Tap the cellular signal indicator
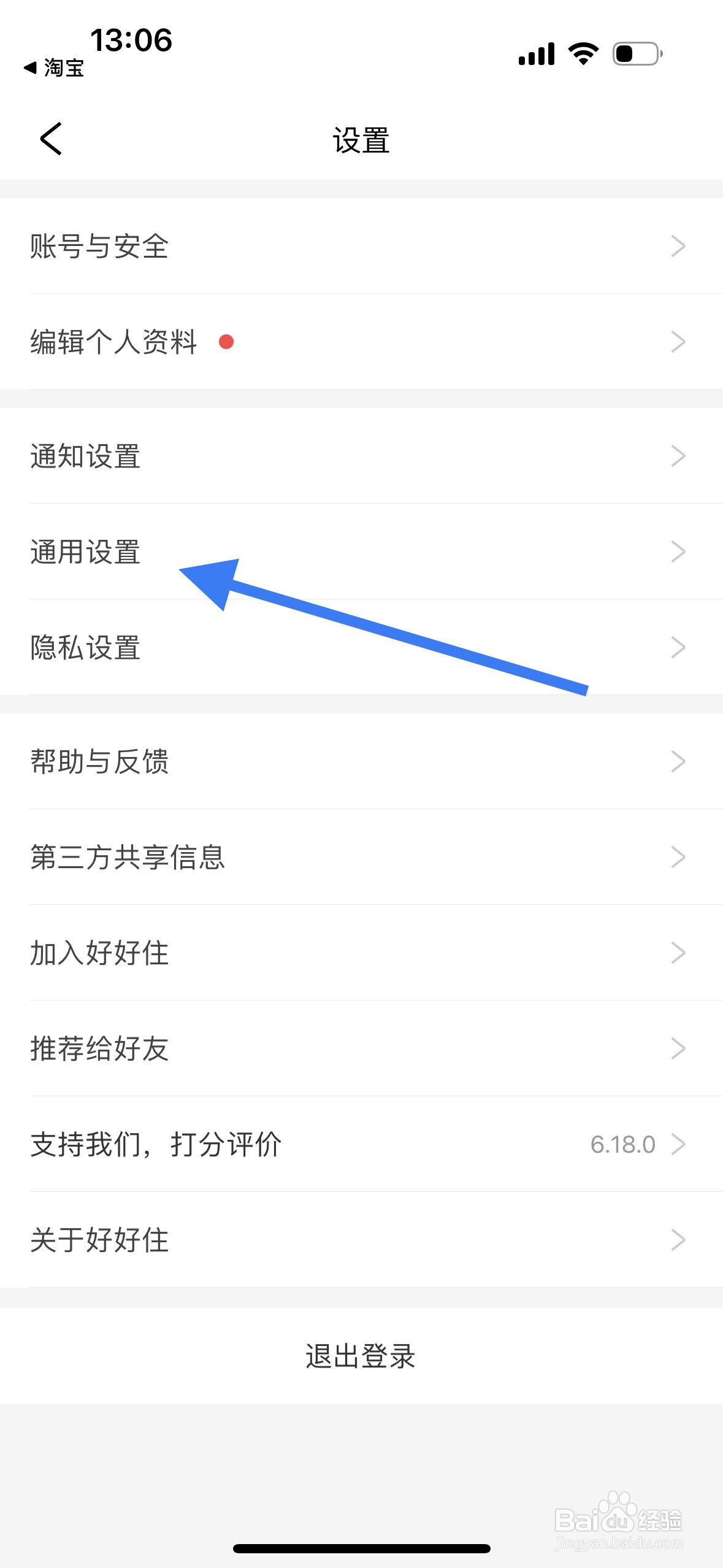Viewport: 723px width, 1568px height. click(535, 54)
